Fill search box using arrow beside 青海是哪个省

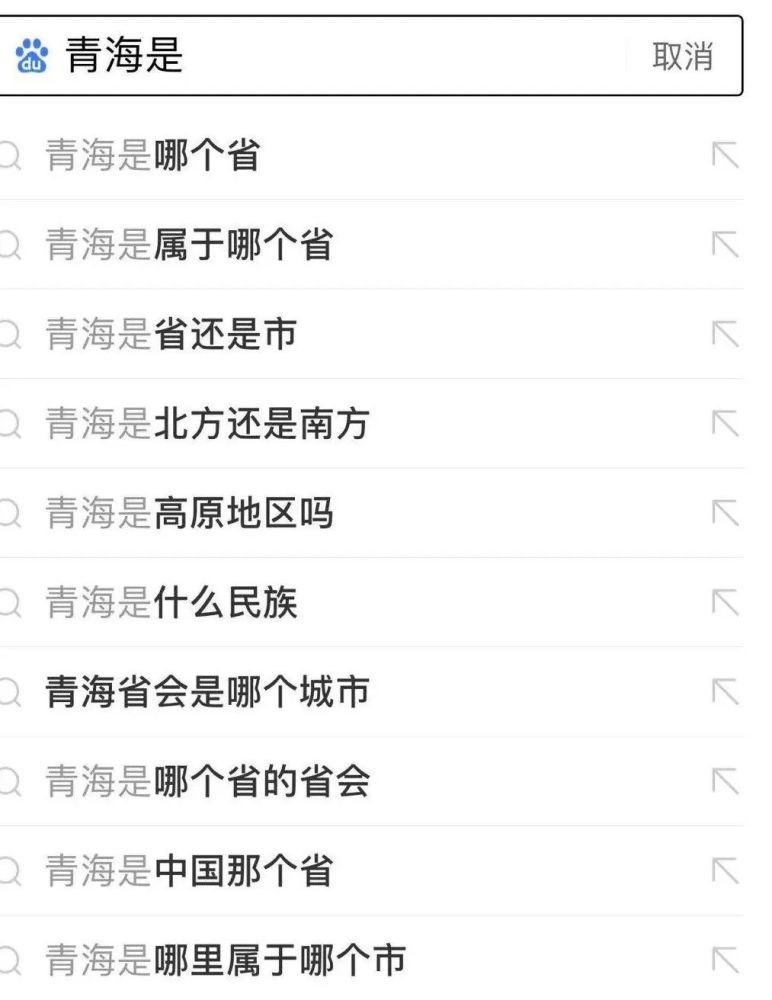[x=725, y=156]
